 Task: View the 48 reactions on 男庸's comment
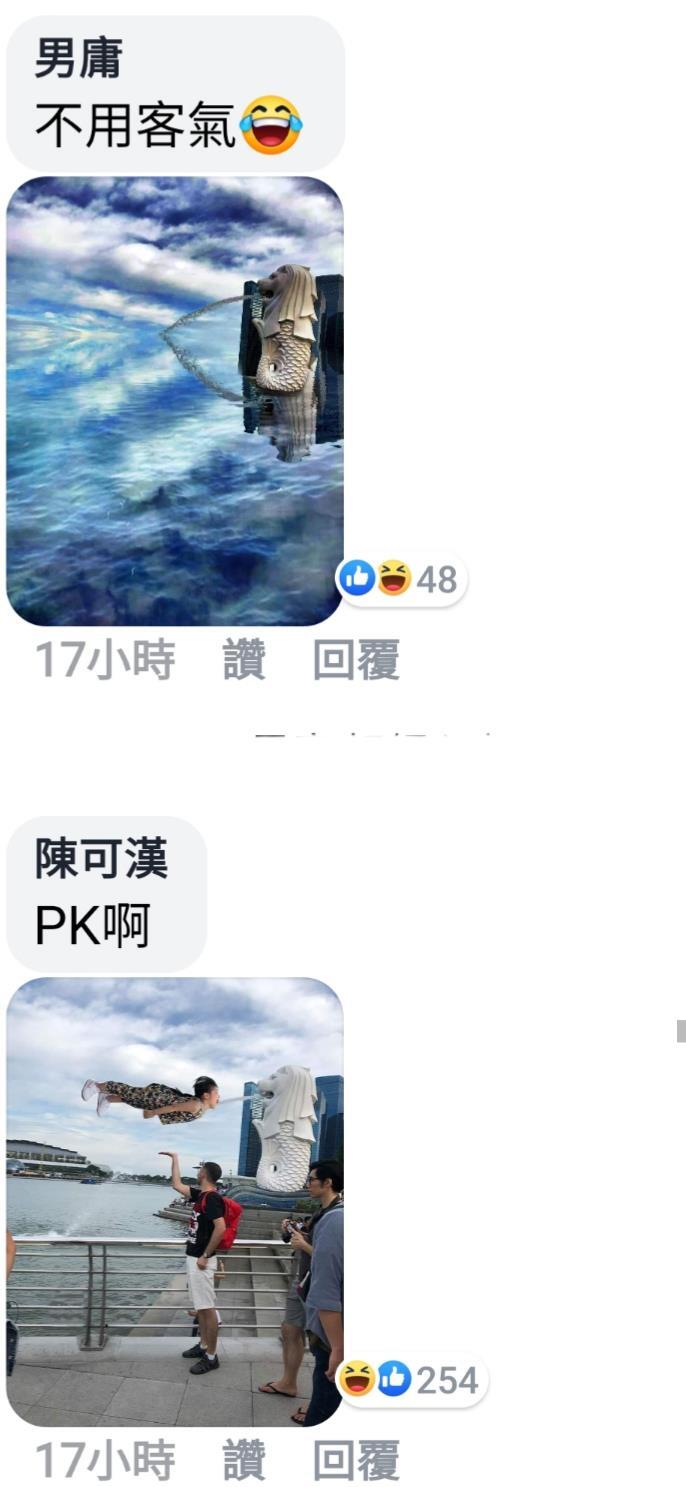[402, 578]
